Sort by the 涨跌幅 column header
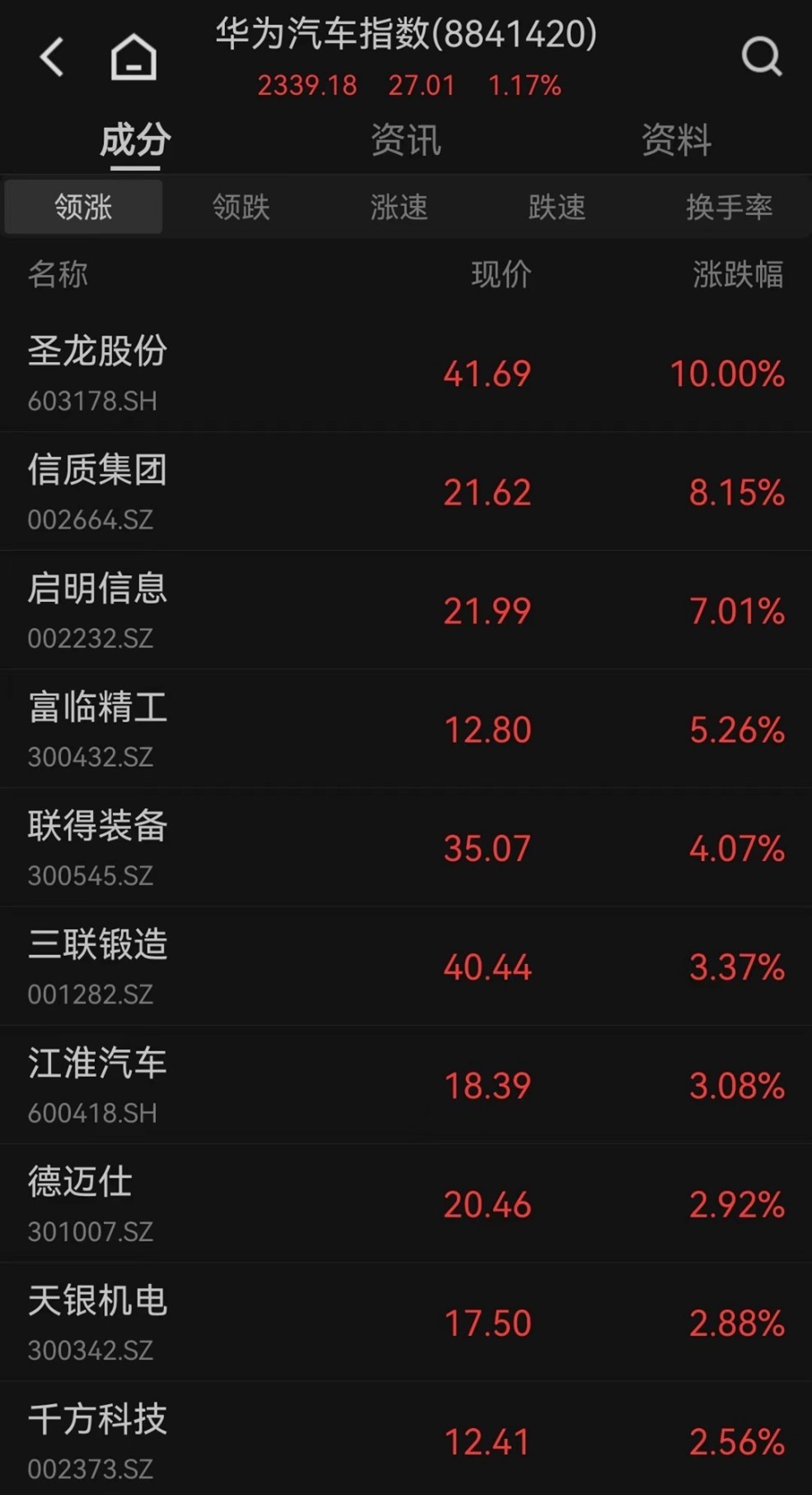 737,275
